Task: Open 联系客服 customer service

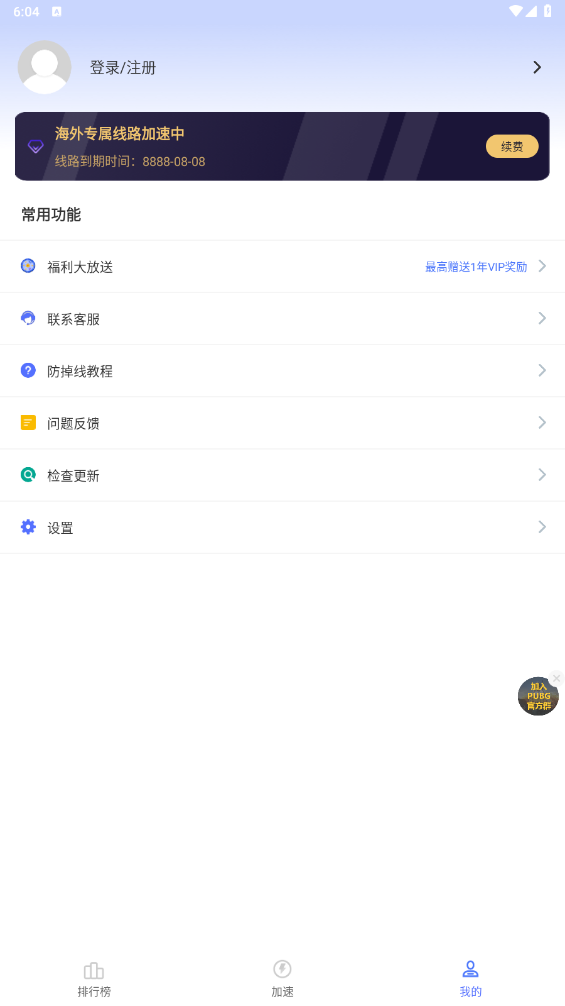Action: click(x=282, y=319)
